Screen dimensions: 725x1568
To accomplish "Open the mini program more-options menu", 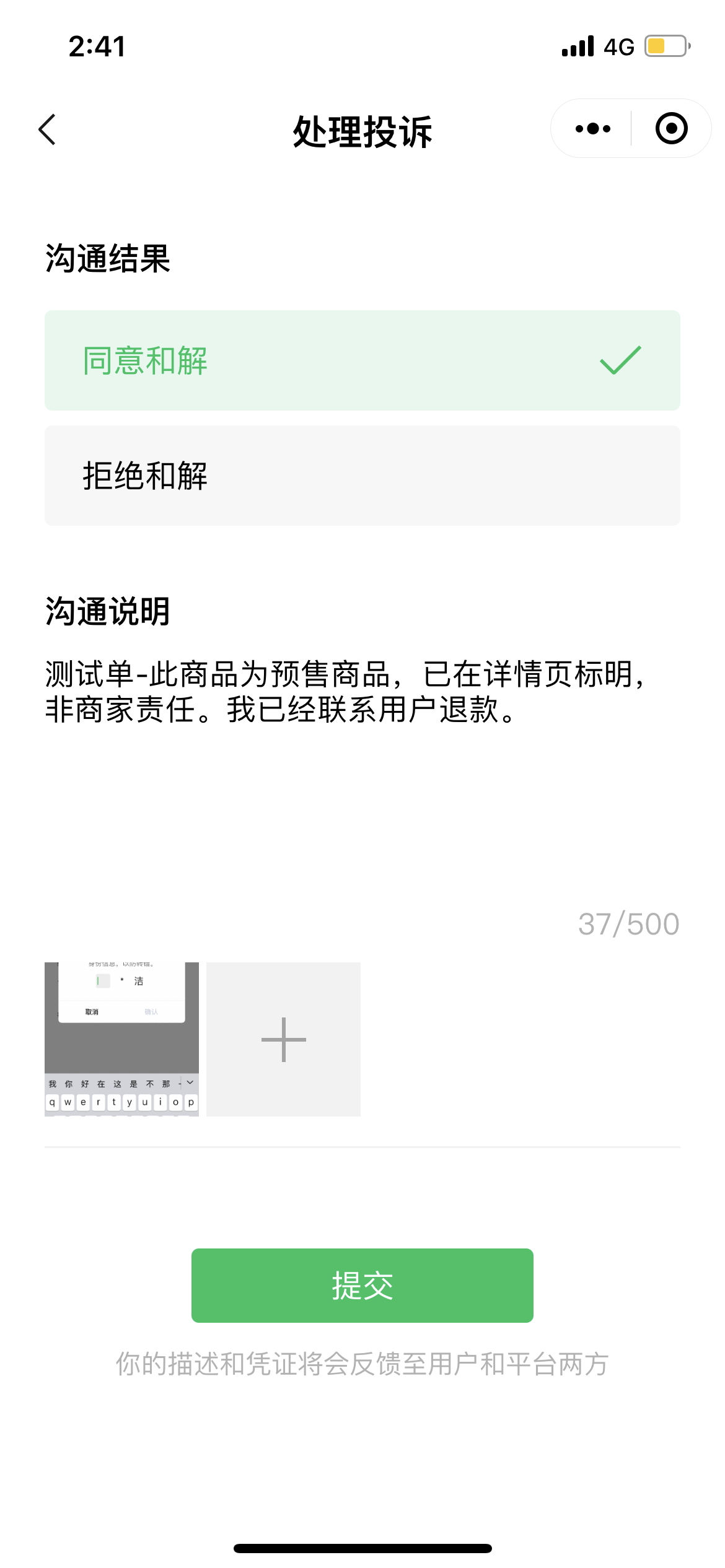I will (x=592, y=129).
